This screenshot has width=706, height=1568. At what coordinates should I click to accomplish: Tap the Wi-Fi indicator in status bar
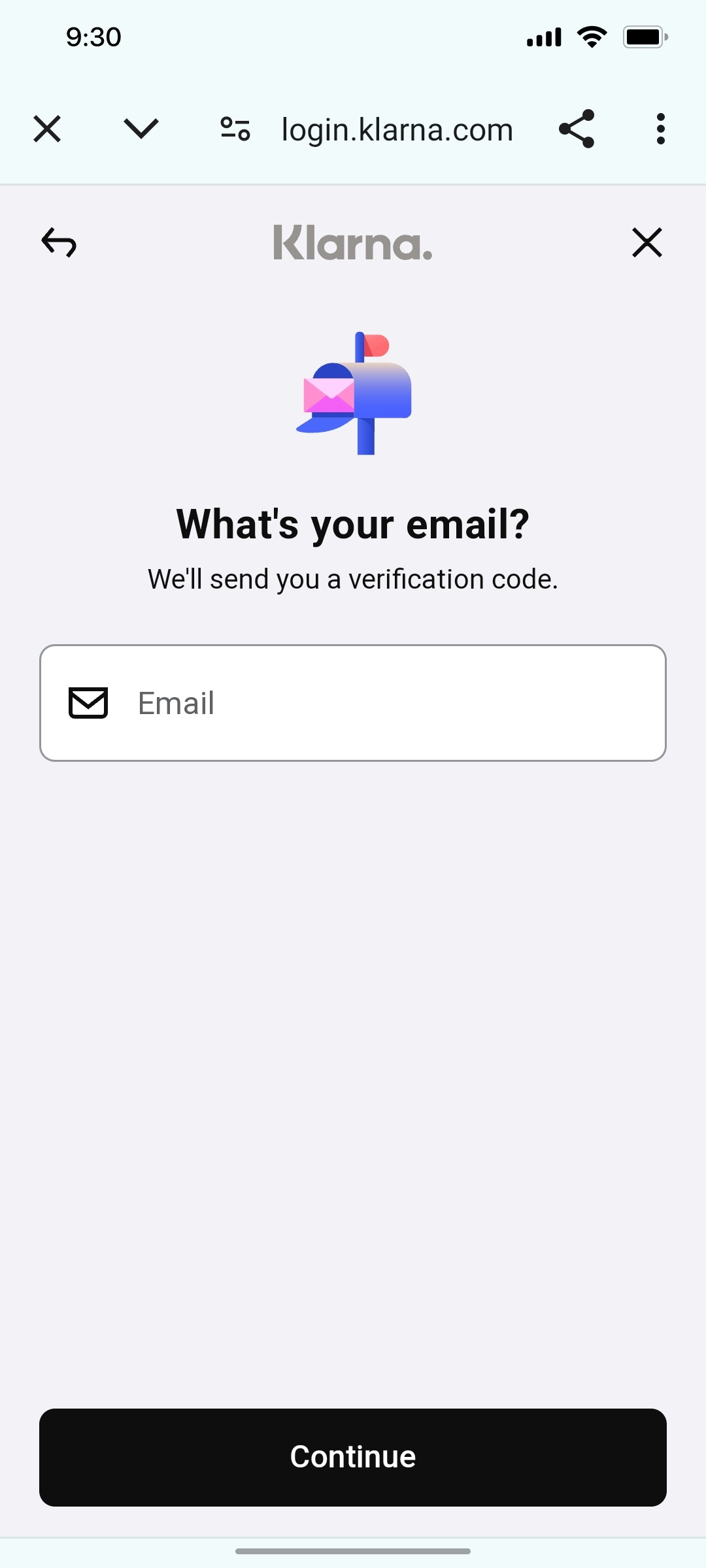590,37
